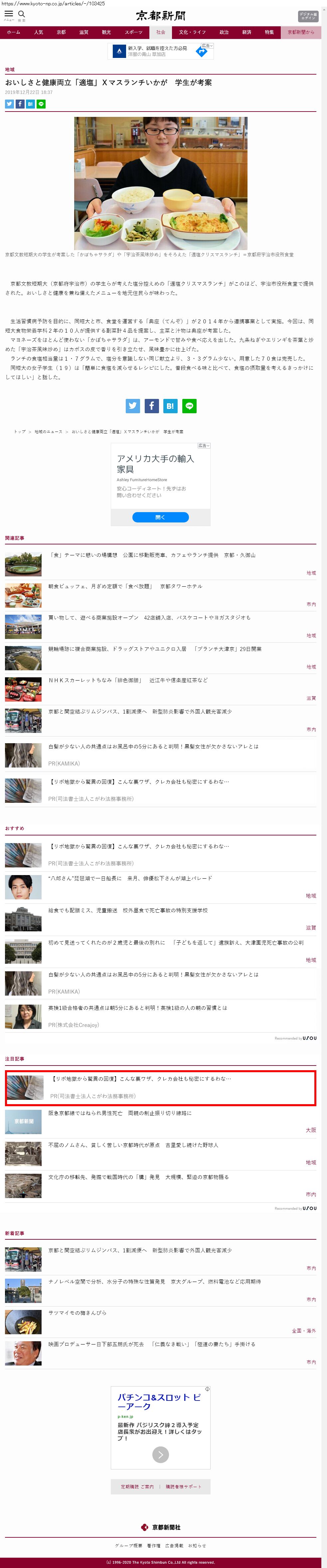Image resolution: width=327 pixels, height=1568 pixels.
Task: Read the NHKスカーレット緋色御膳 article
Action: coord(128,680)
